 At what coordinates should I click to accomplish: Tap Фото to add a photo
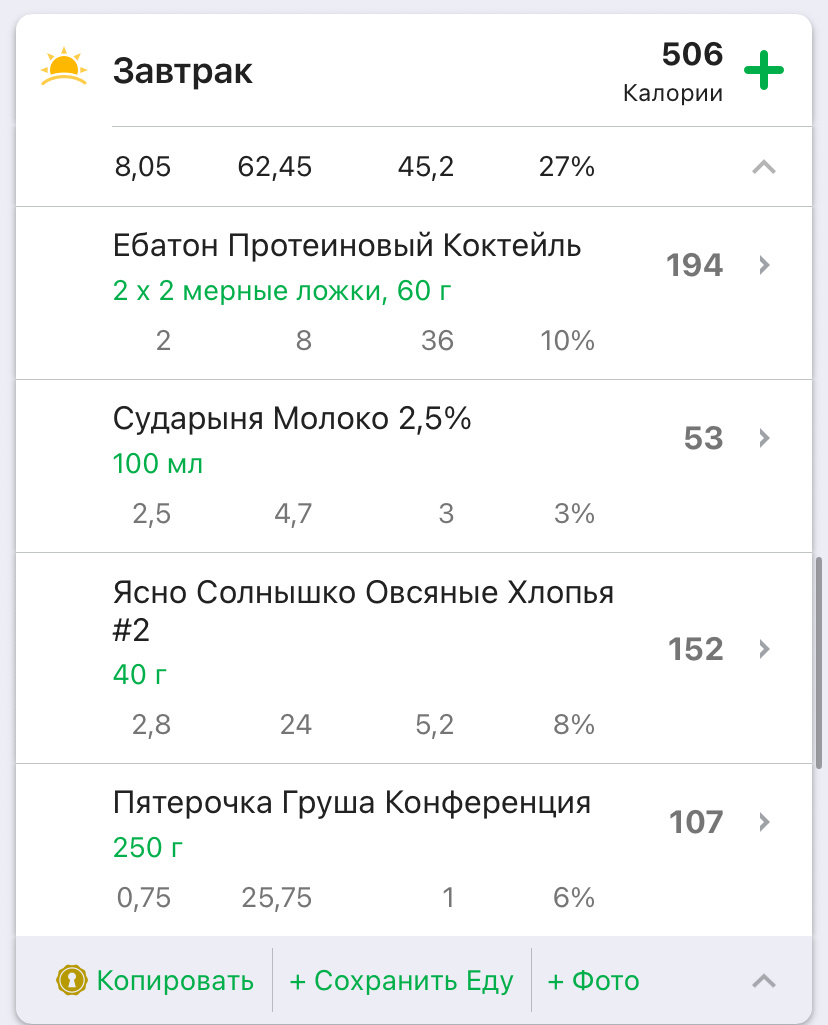pyautogui.click(x=605, y=981)
